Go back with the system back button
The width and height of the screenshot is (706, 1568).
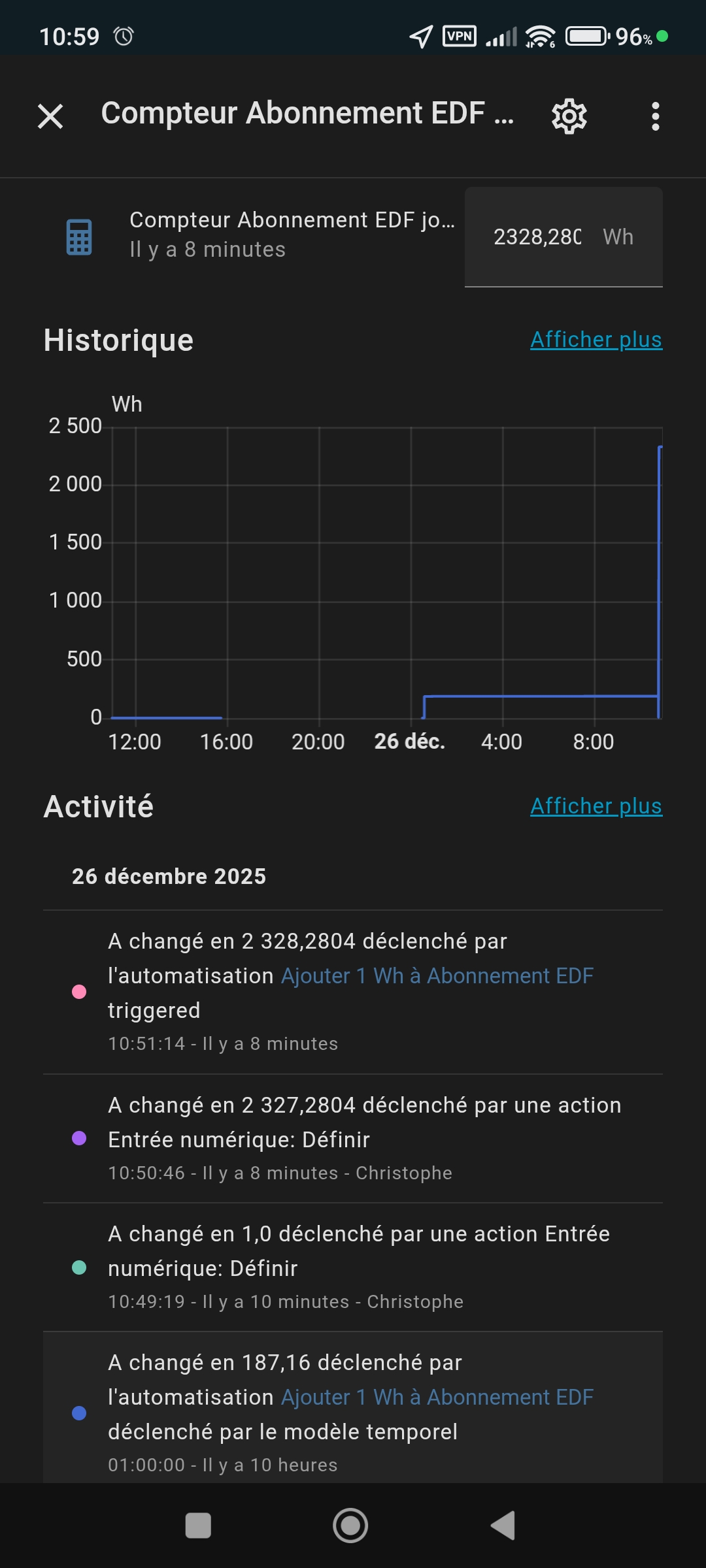[503, 1526]
